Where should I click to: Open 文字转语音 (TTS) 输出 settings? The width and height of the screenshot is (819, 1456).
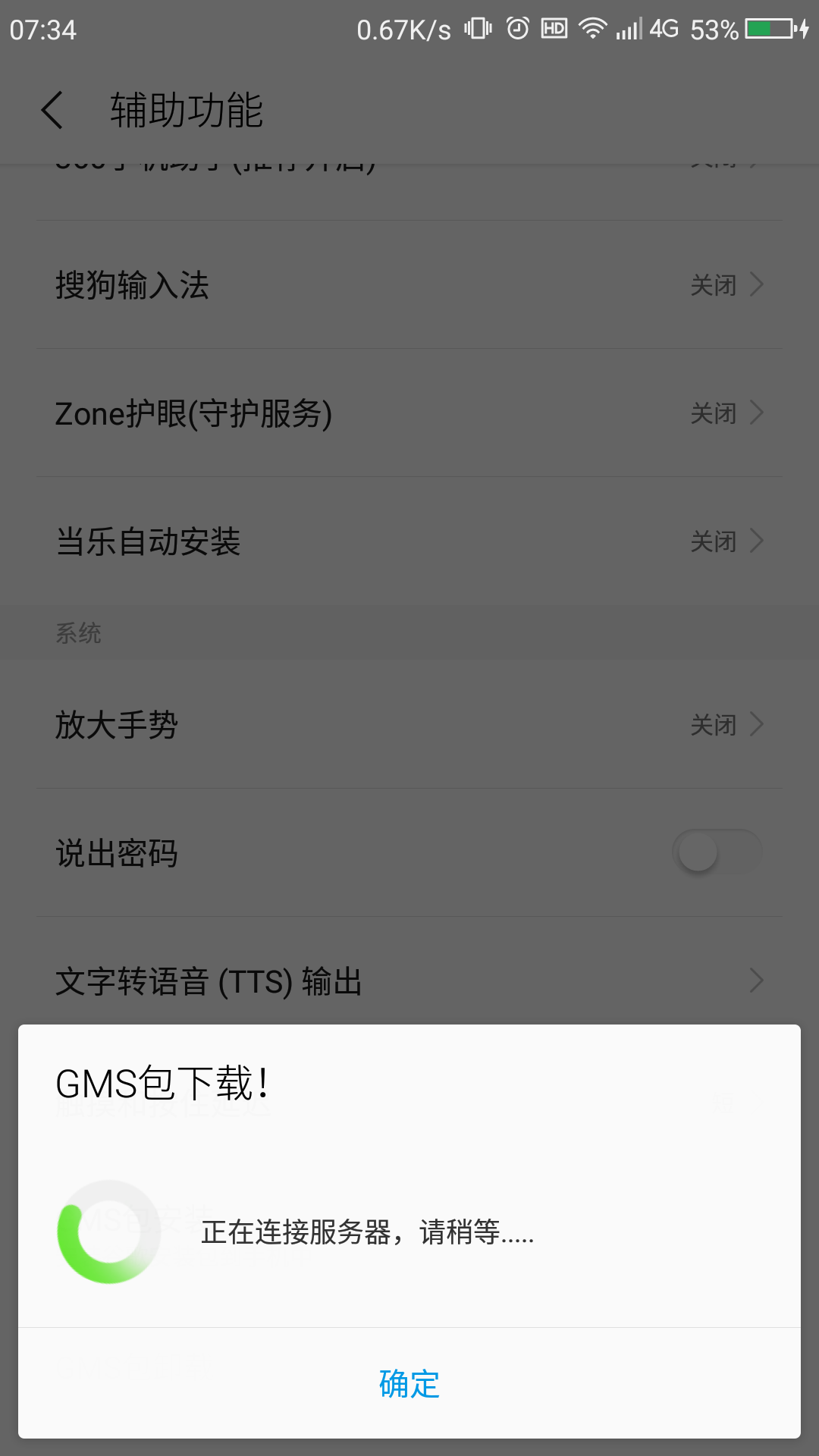point(409,981)
